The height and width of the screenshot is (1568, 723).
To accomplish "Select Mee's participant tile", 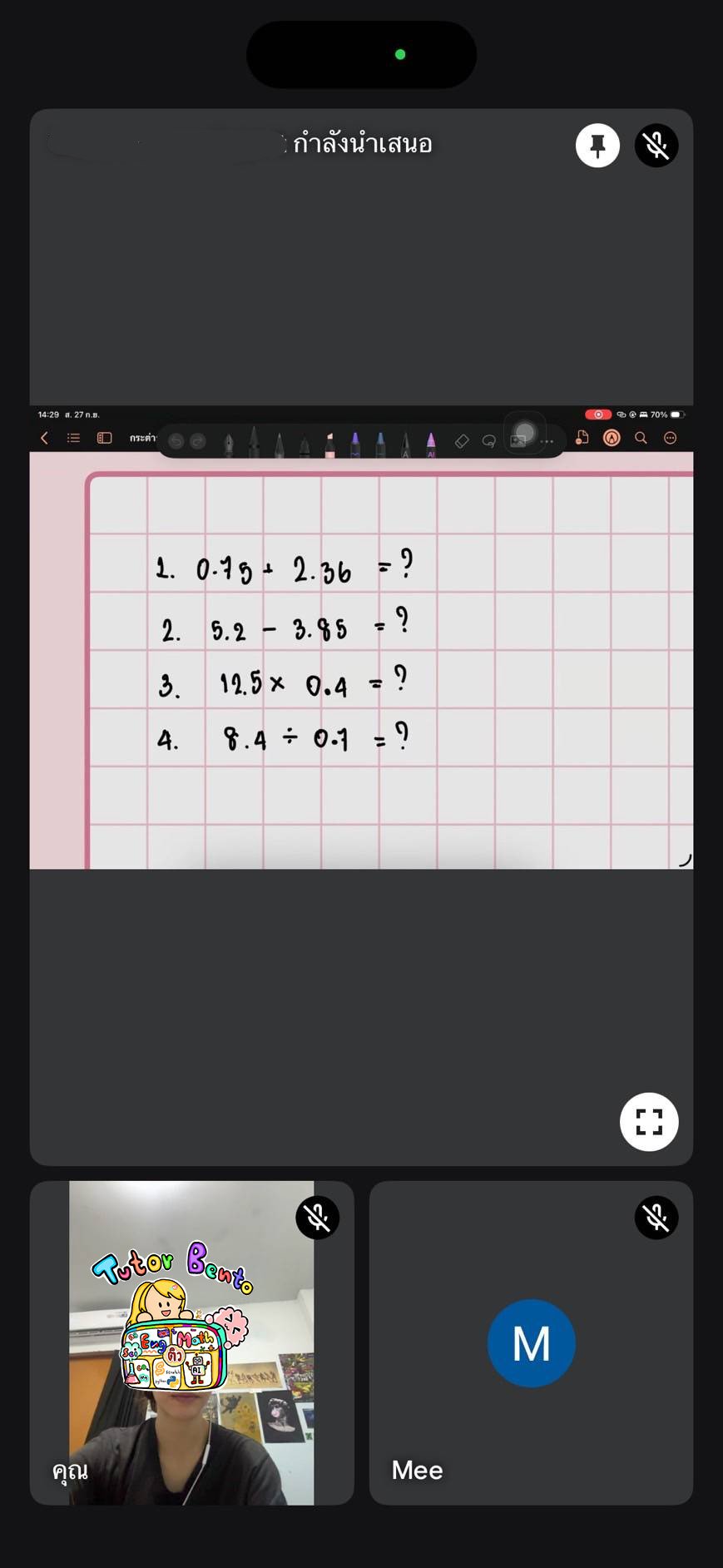I will pyautogui.click(x=531, y=1342).
